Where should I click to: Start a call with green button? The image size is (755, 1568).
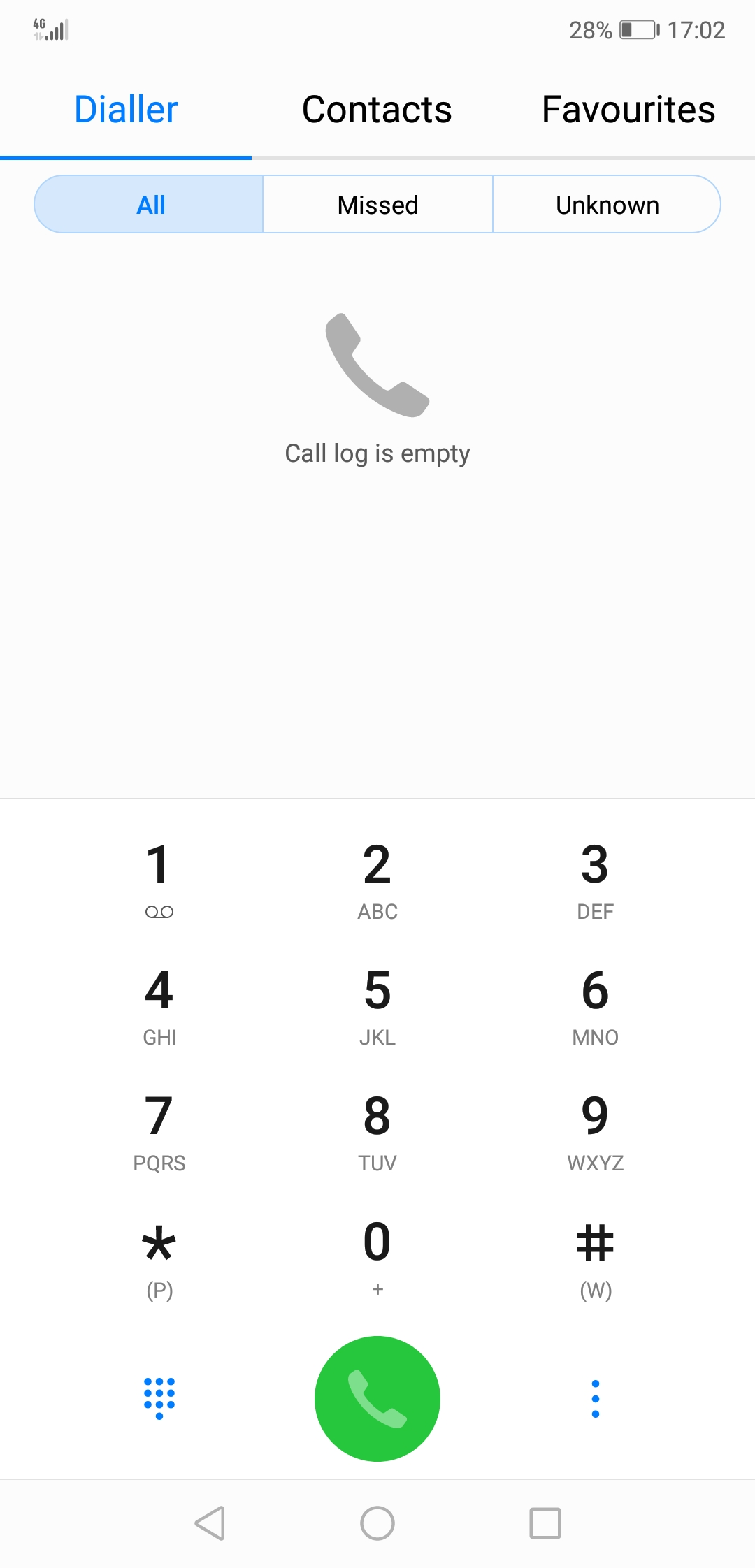(x=377, y=1398)
